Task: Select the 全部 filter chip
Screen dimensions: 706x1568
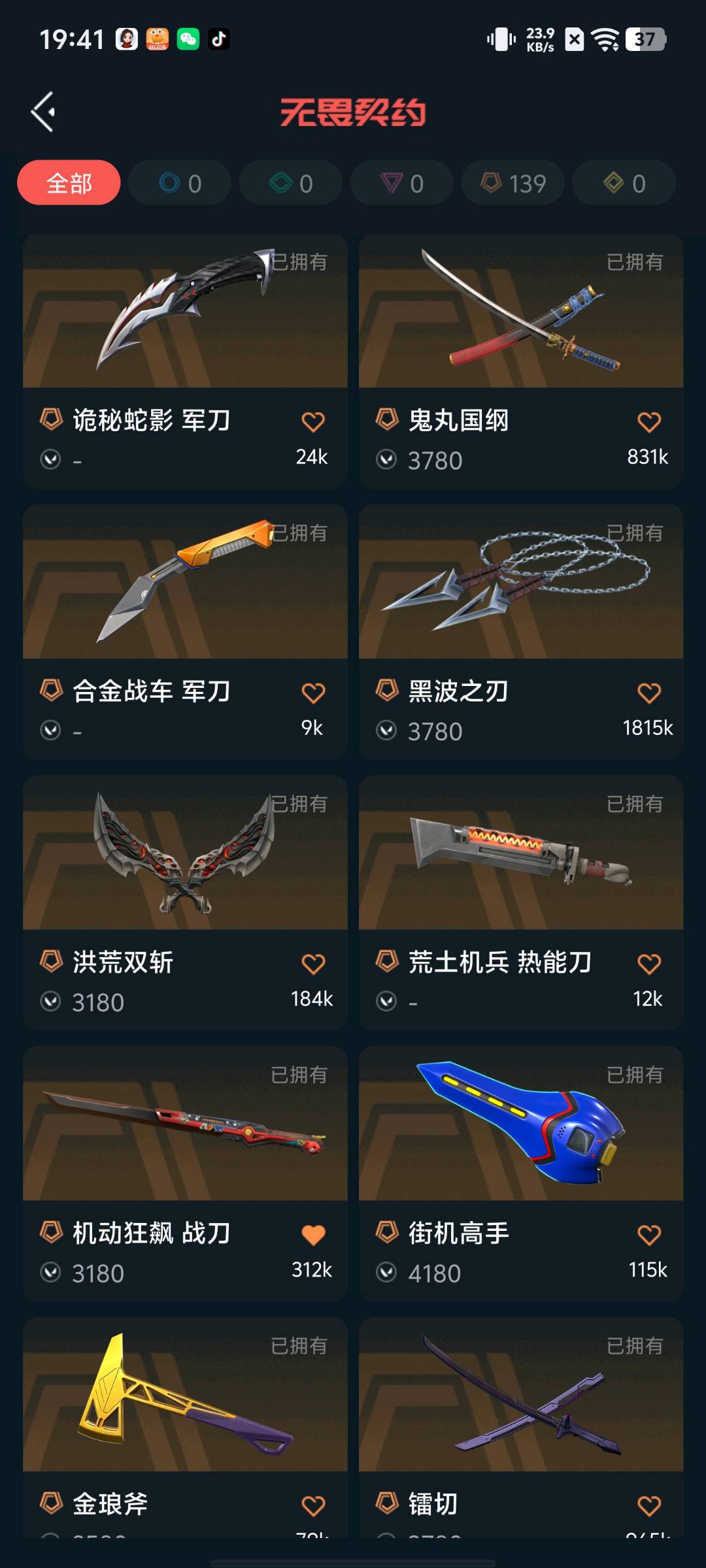Action: 69,183
